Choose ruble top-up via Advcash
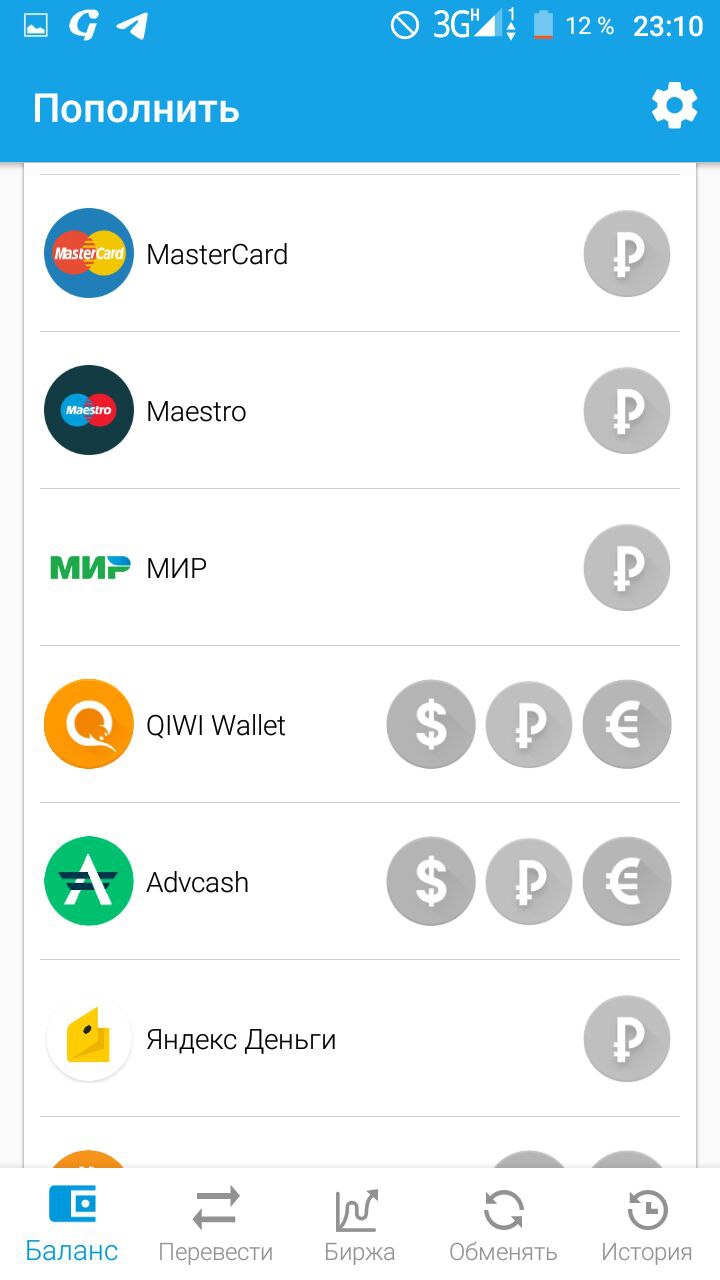This screenshot has height=1280, width=720. [x=529, y=882]
